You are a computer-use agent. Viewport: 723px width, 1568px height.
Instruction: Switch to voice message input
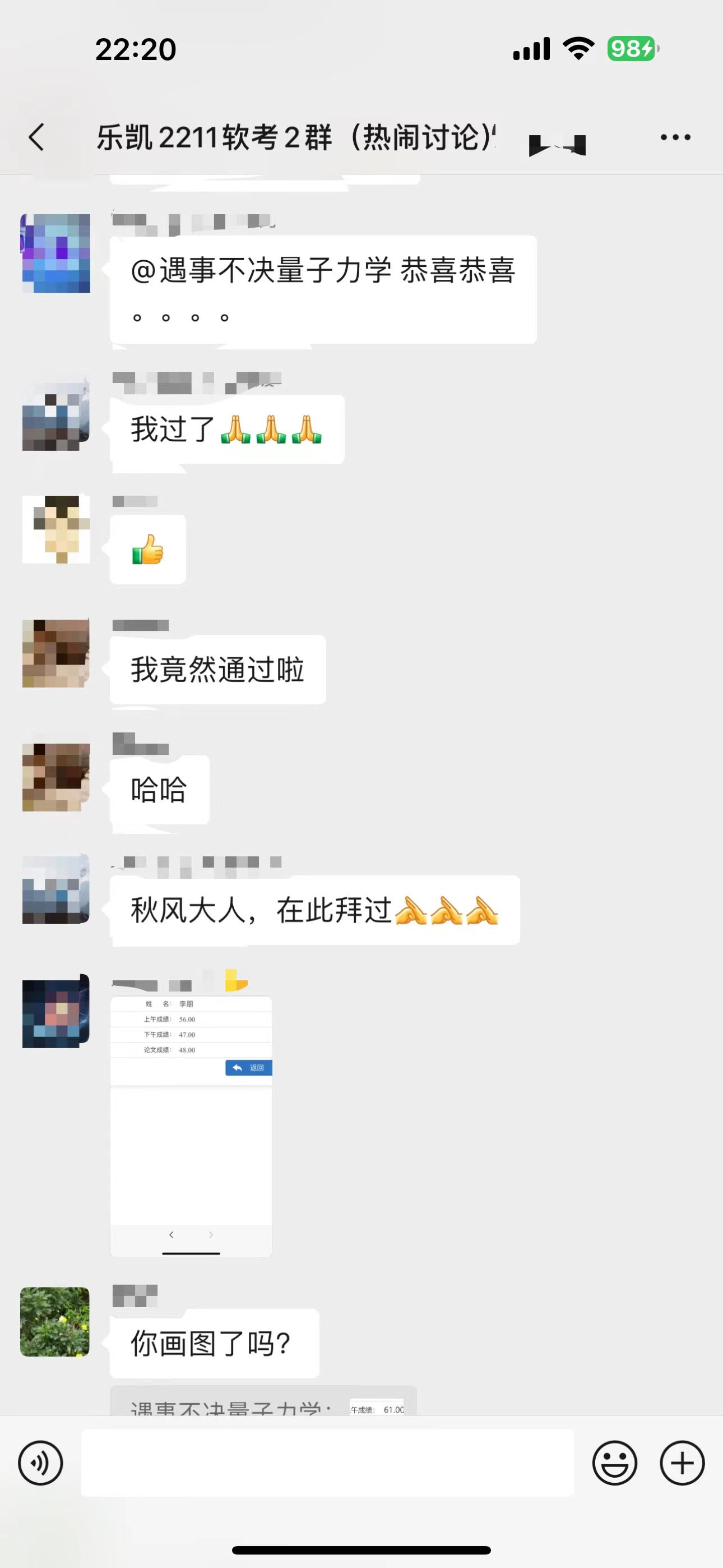pos(40,1463)
